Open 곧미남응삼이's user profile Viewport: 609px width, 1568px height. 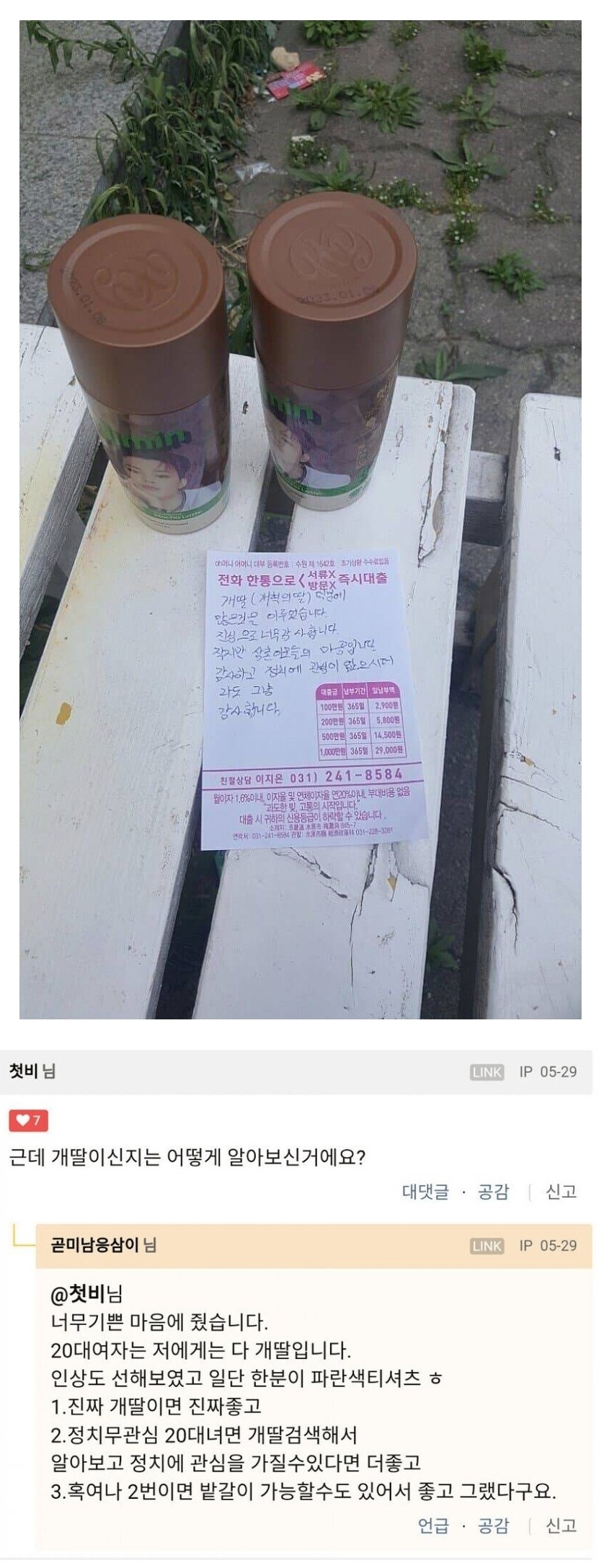coord(94,1245)
